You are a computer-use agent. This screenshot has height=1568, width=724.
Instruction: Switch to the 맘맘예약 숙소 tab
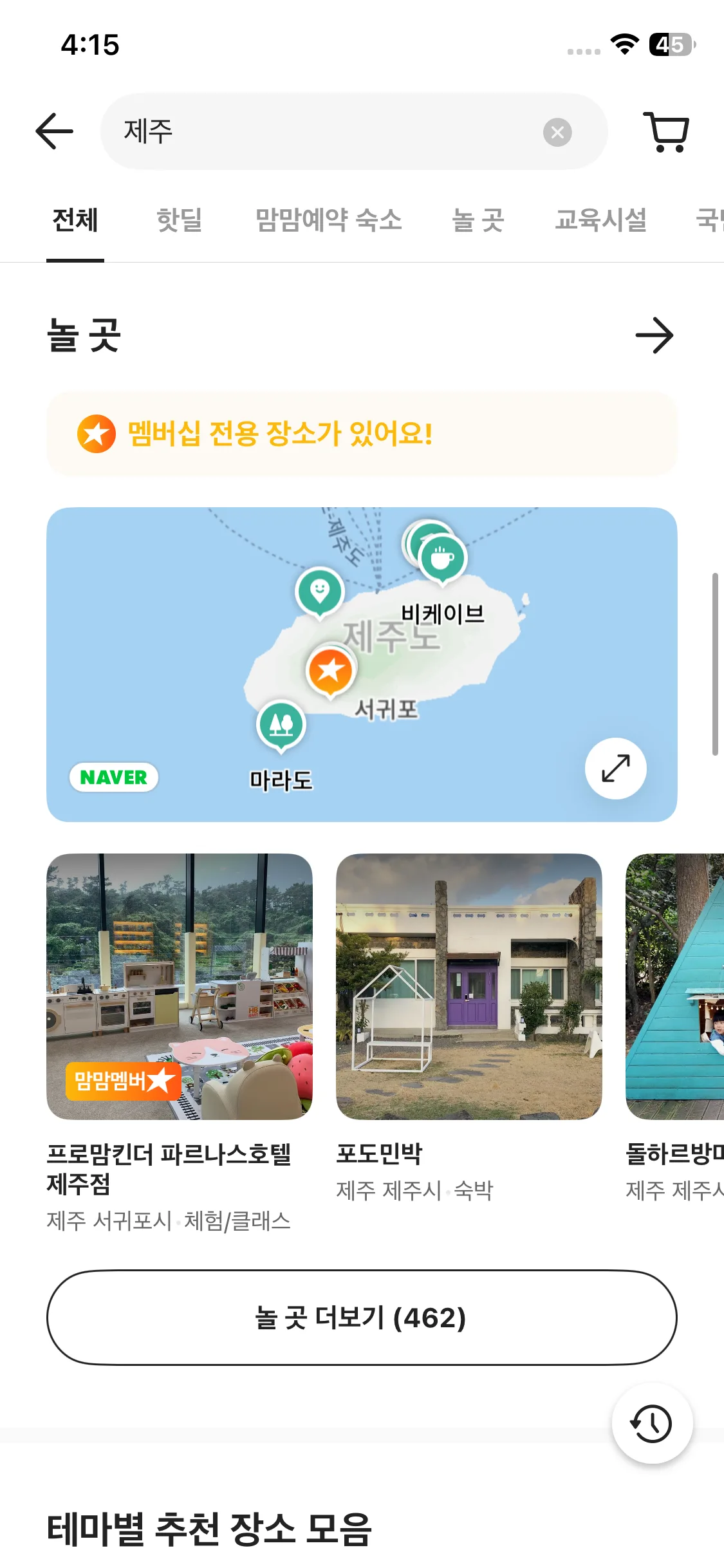click(328, 220)
